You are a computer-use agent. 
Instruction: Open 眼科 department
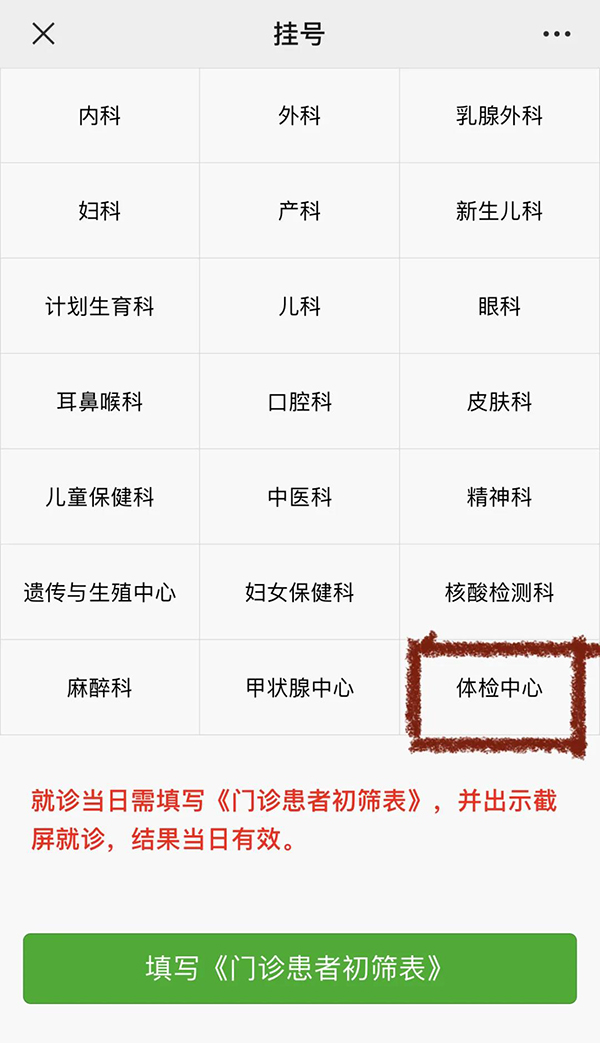(499, 306)
